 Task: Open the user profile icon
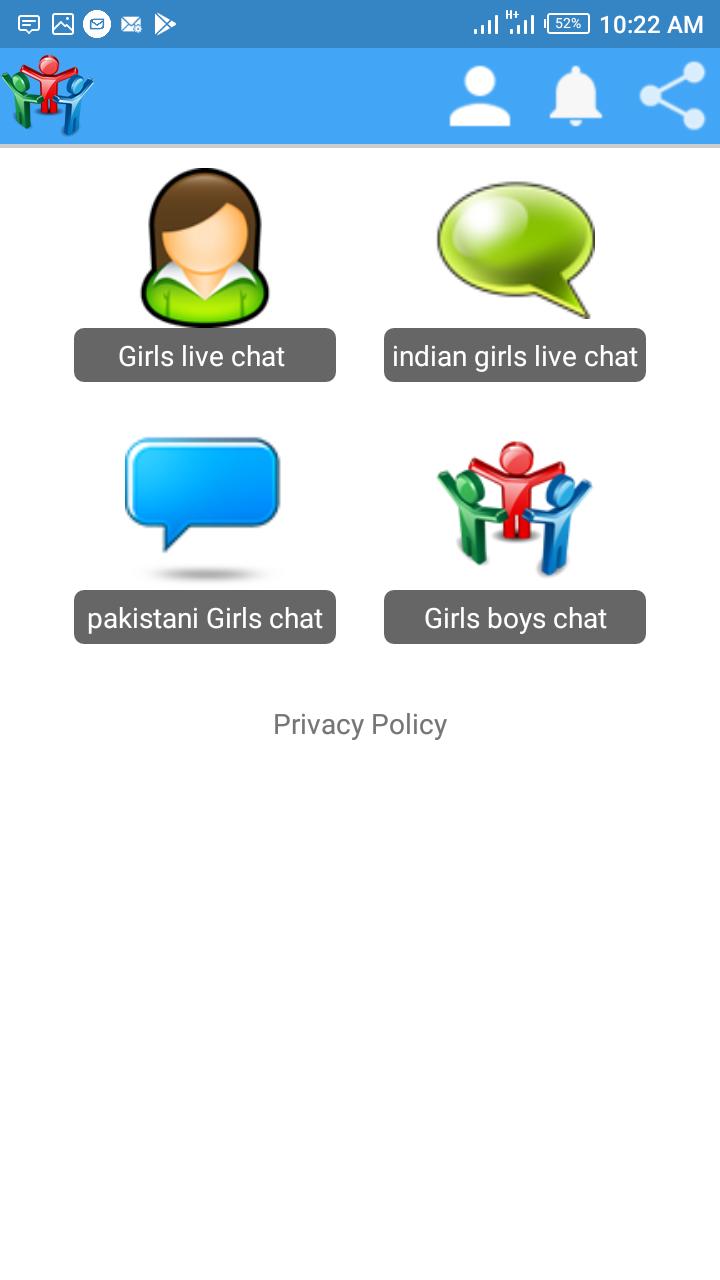point(480,96)
